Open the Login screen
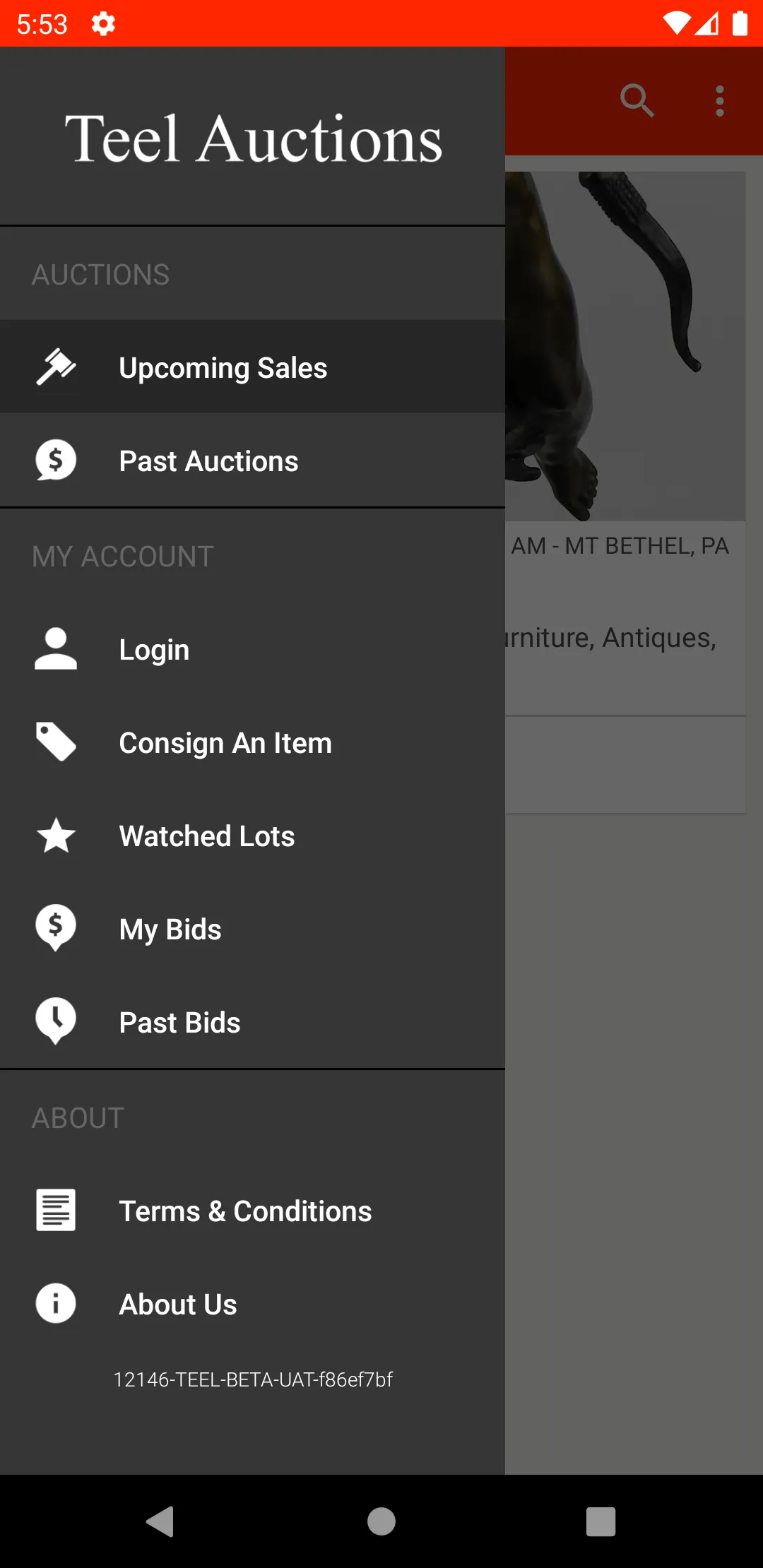The image size is (763, 1568). coord(154,649)
